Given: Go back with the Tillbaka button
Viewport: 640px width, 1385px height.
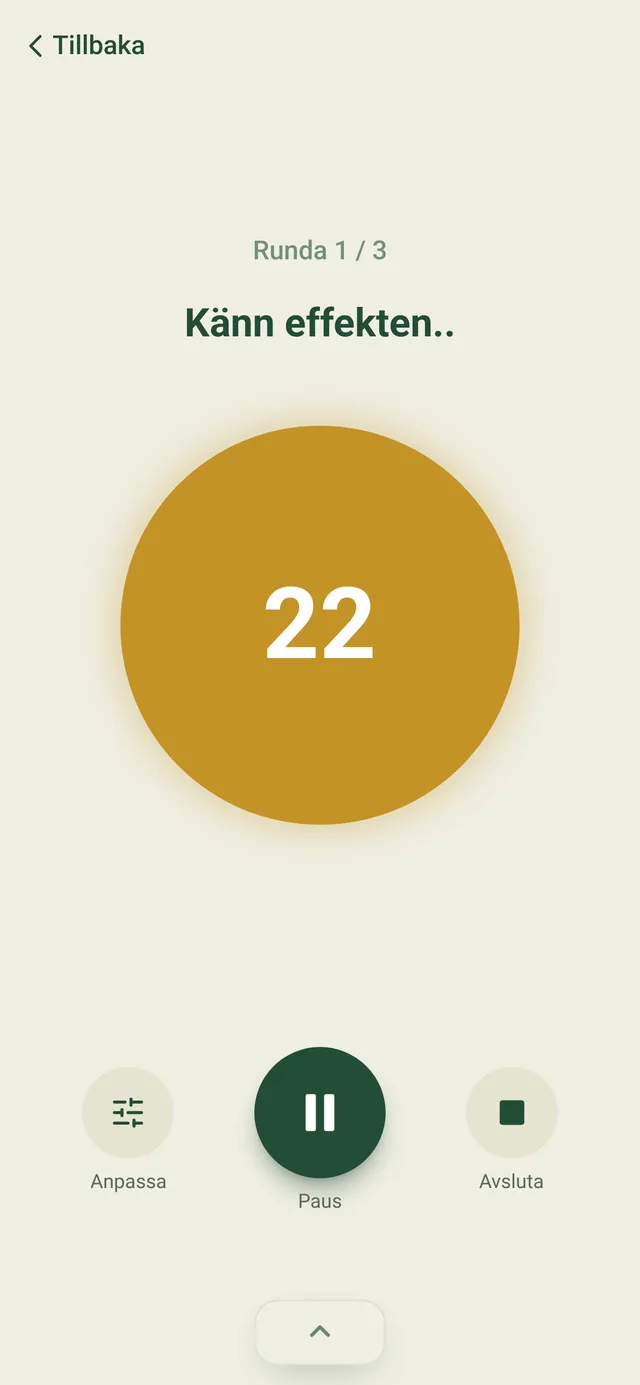Looking at the screenshot, I should (x=86, y=46).
